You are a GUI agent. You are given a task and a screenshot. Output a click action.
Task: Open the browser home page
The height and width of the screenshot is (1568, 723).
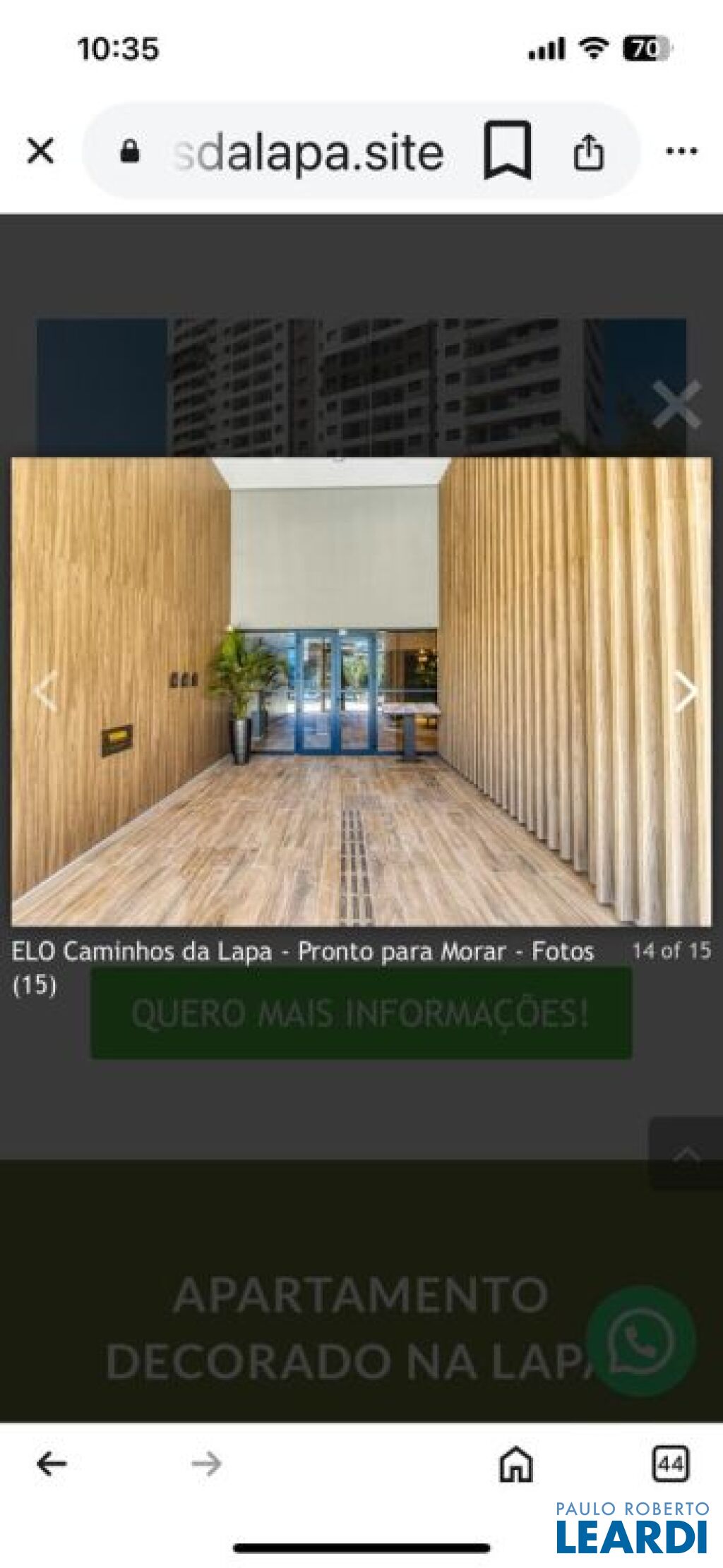point(515,1464)
